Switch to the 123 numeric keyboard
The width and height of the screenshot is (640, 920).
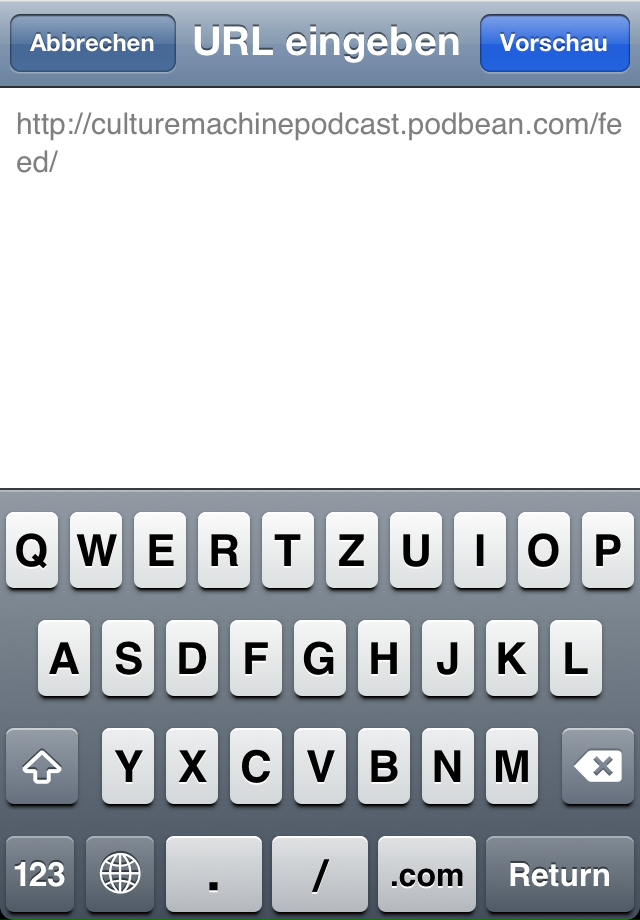[40, 875]
